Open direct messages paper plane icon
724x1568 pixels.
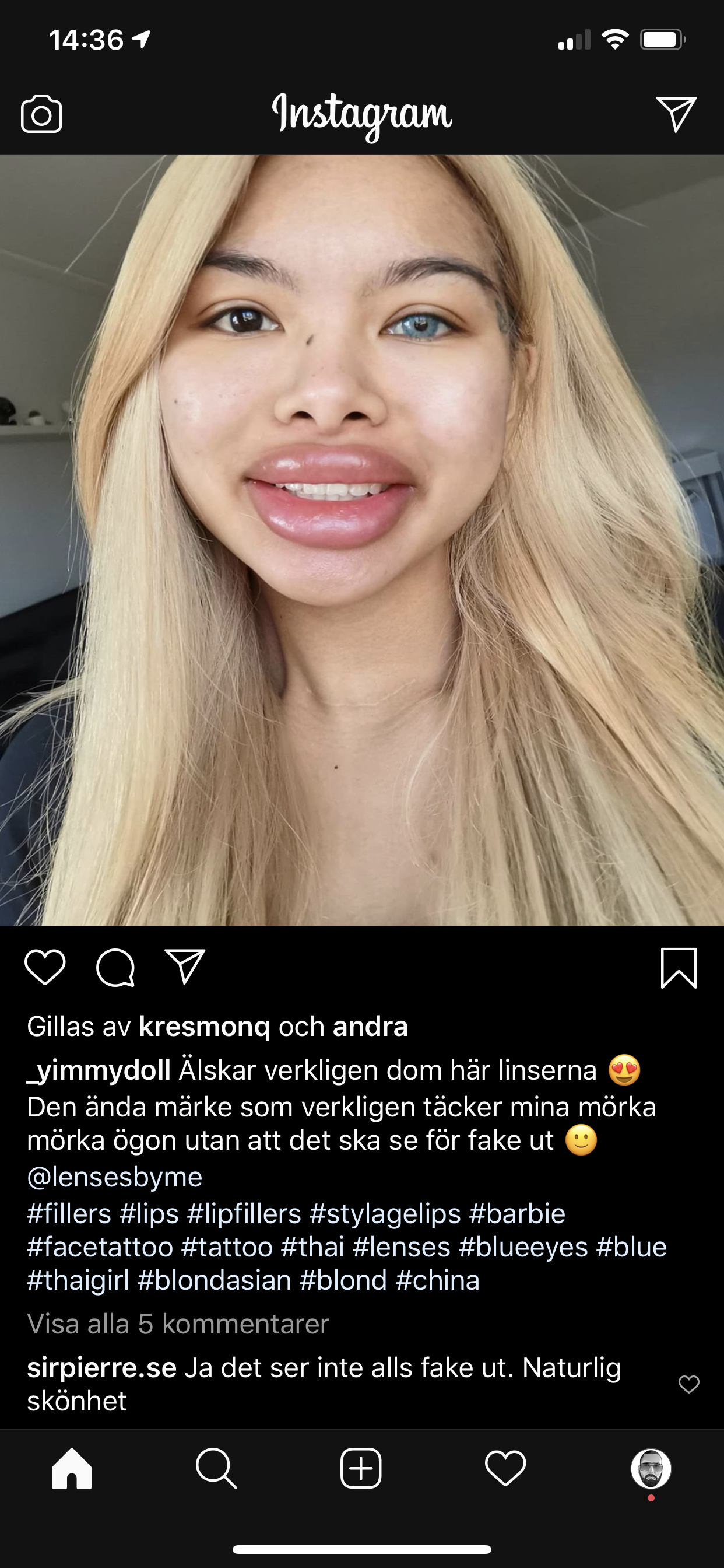tap(676, 114)
